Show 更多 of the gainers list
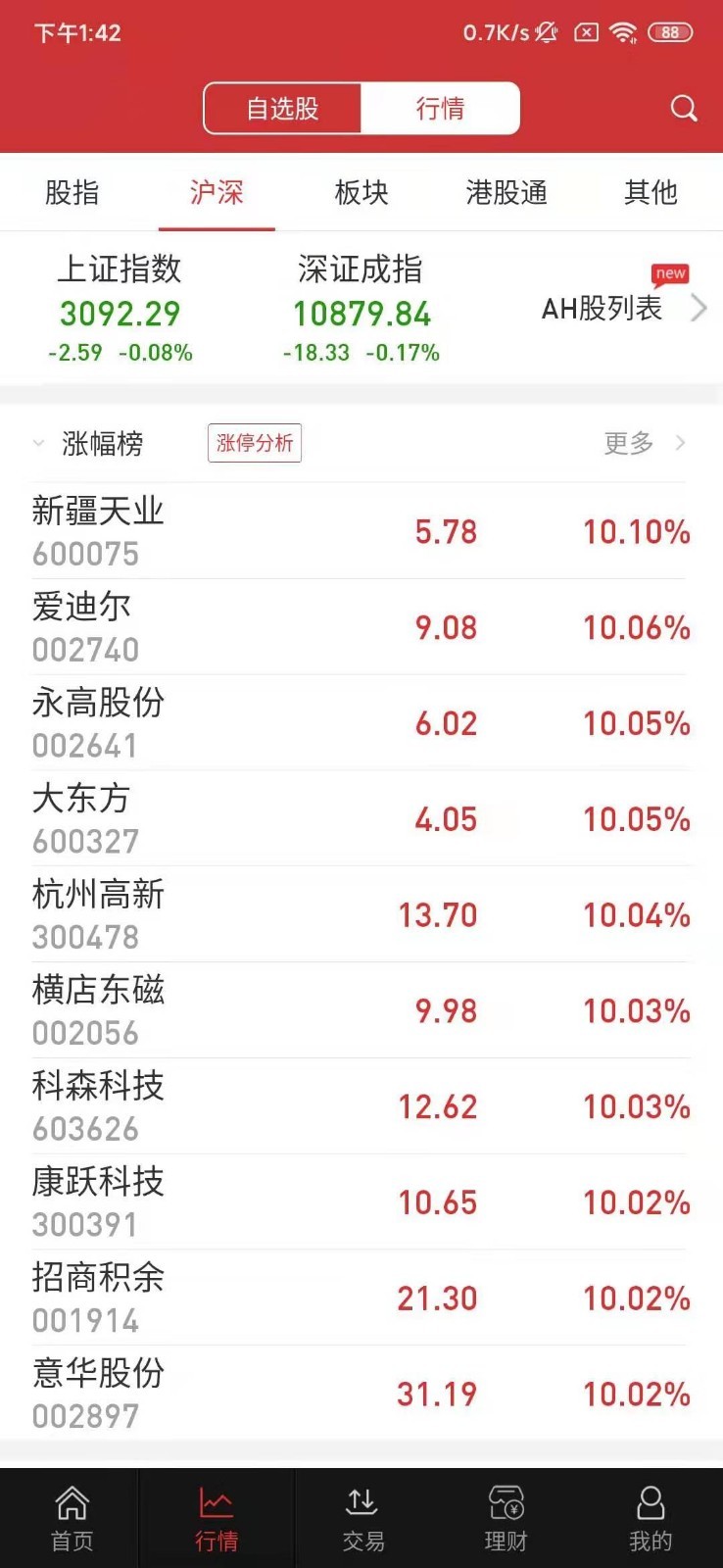Viewport: 723px width, 1568px height. point(643,443)
